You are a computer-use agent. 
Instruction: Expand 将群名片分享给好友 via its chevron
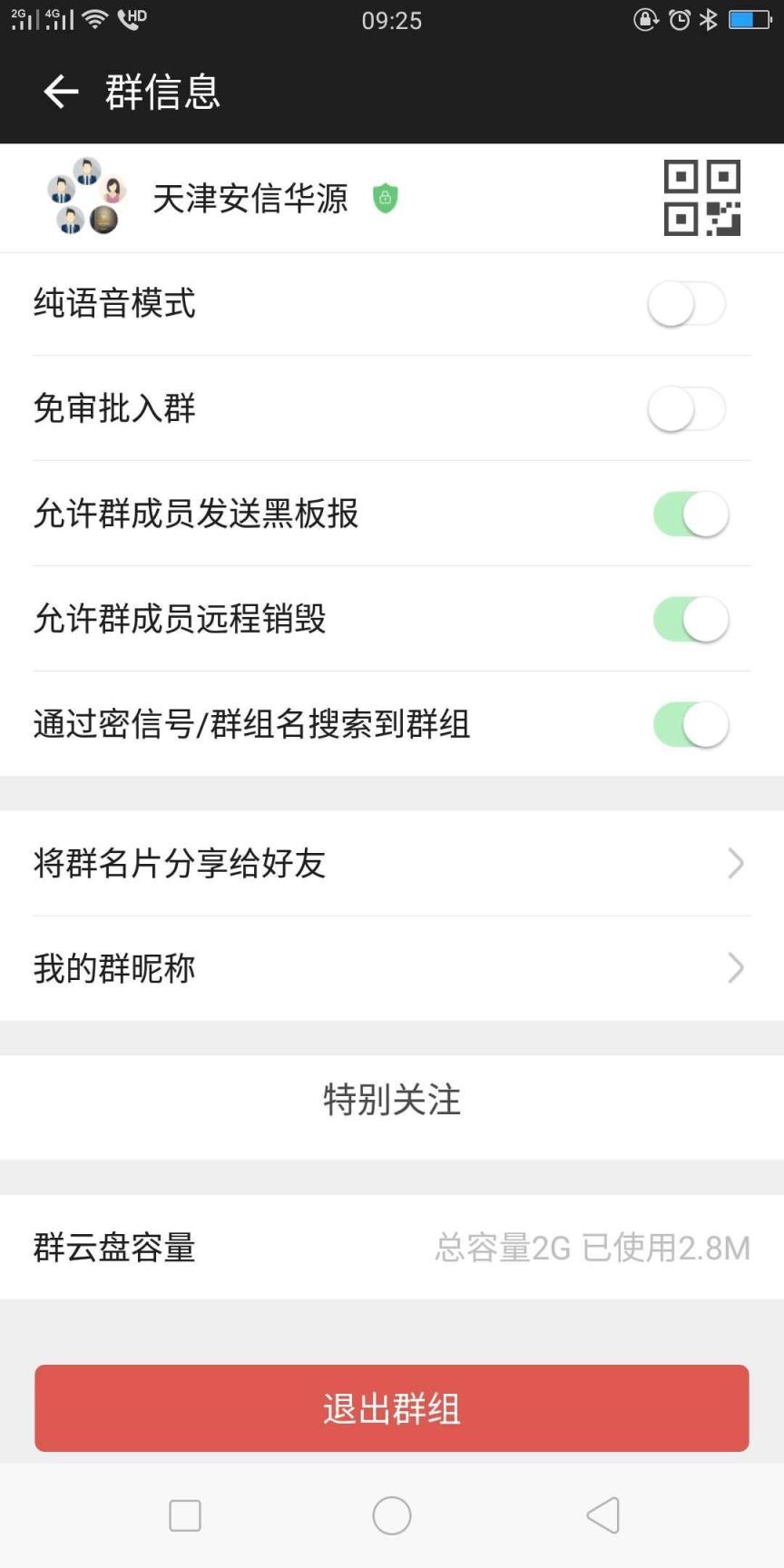(736, 863)
